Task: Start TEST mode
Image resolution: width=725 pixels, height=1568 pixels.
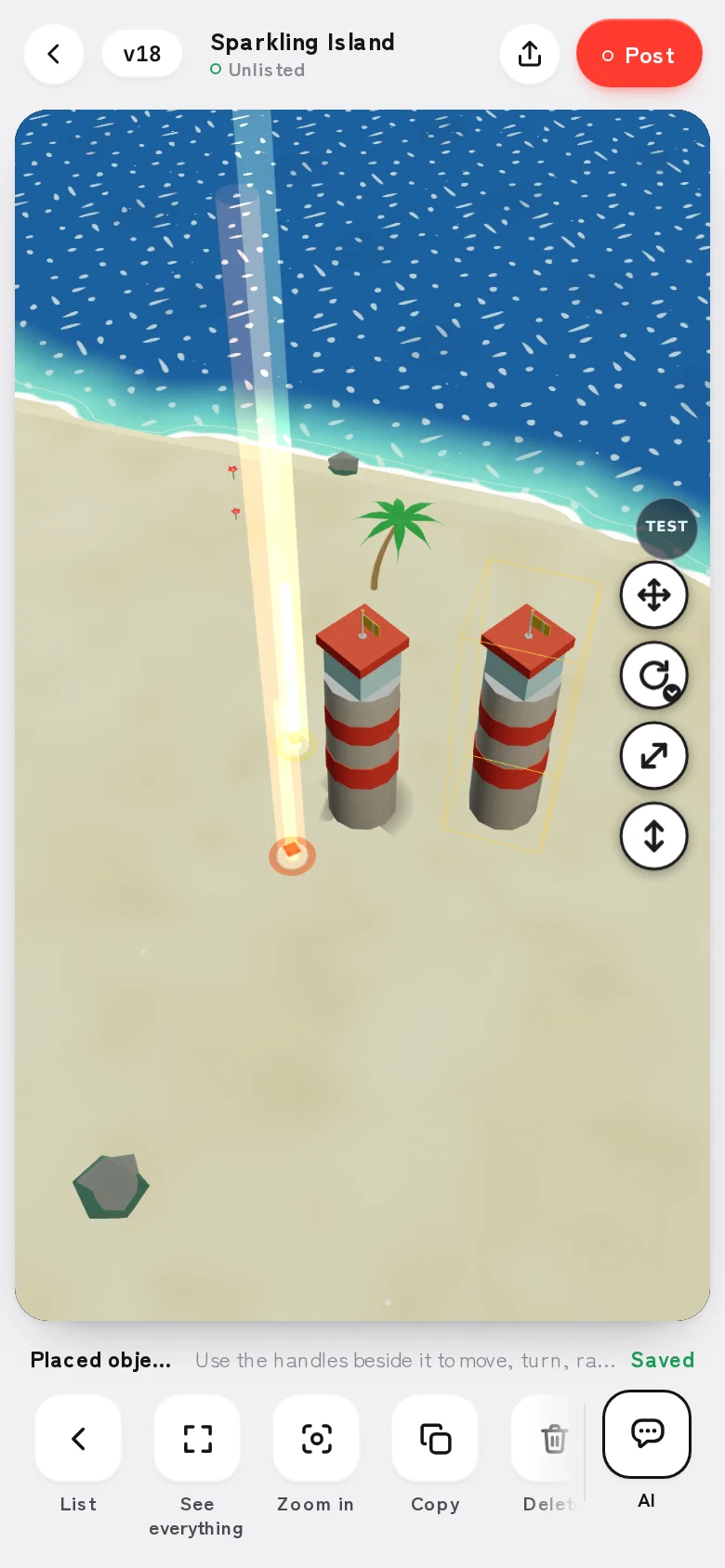Action: pos(666,527)
